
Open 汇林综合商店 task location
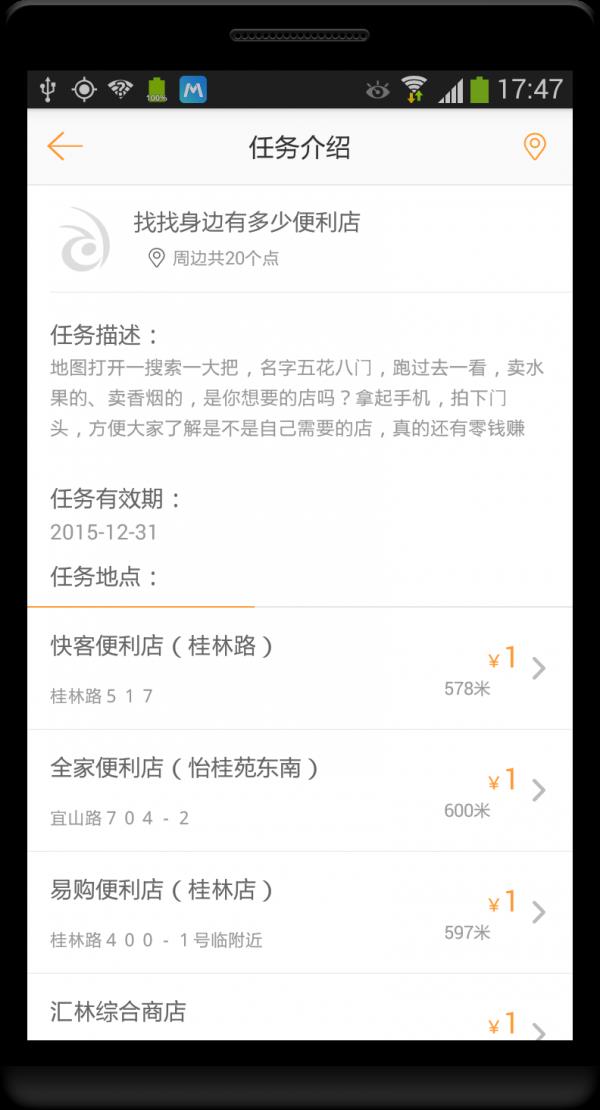(x=299, y=1015)
